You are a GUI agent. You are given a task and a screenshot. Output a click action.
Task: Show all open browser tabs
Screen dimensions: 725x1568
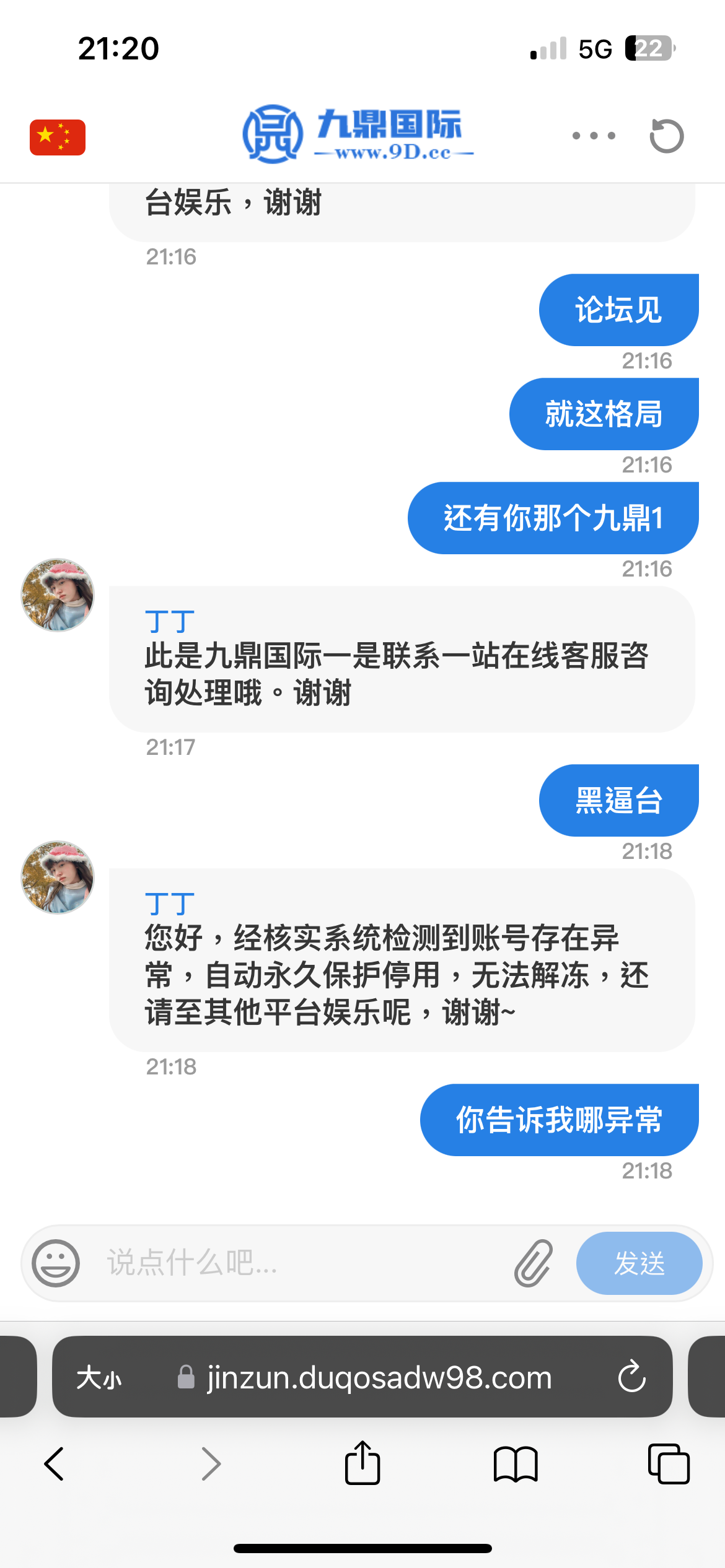tap(668, 1464)
